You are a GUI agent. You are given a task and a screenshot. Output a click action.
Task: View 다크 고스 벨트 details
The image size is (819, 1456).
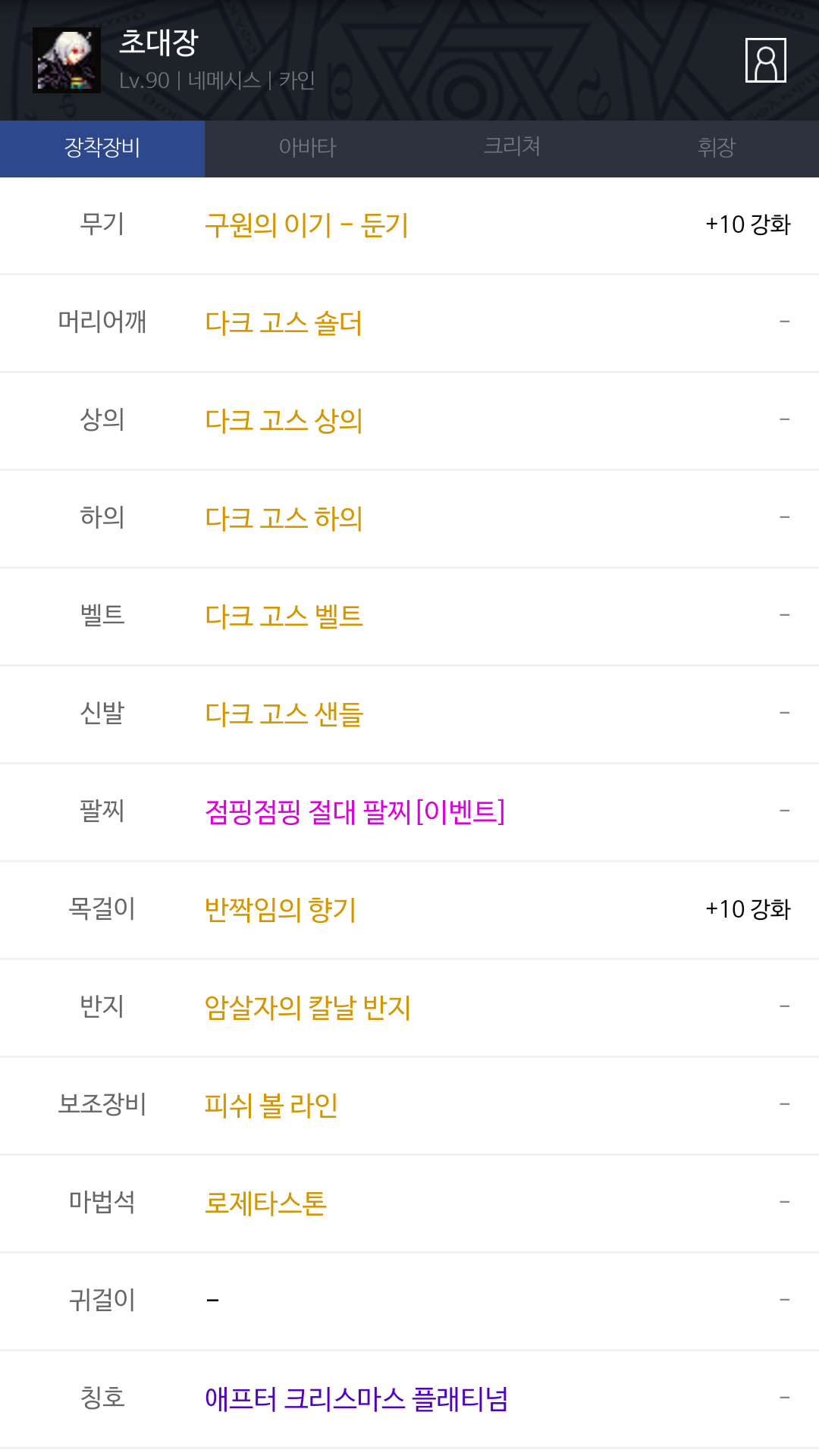[284, 617]
